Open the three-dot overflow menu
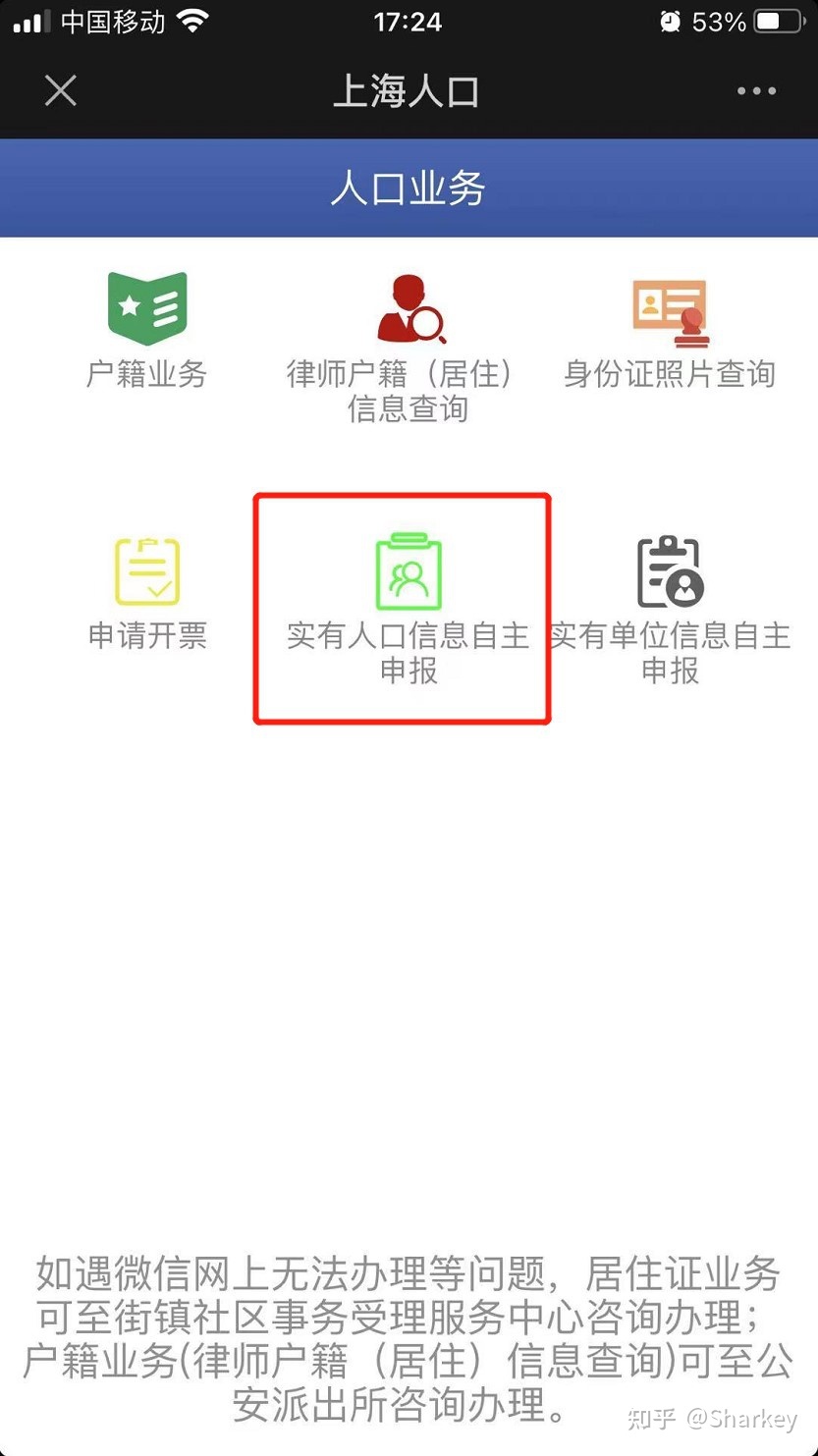 756,91
